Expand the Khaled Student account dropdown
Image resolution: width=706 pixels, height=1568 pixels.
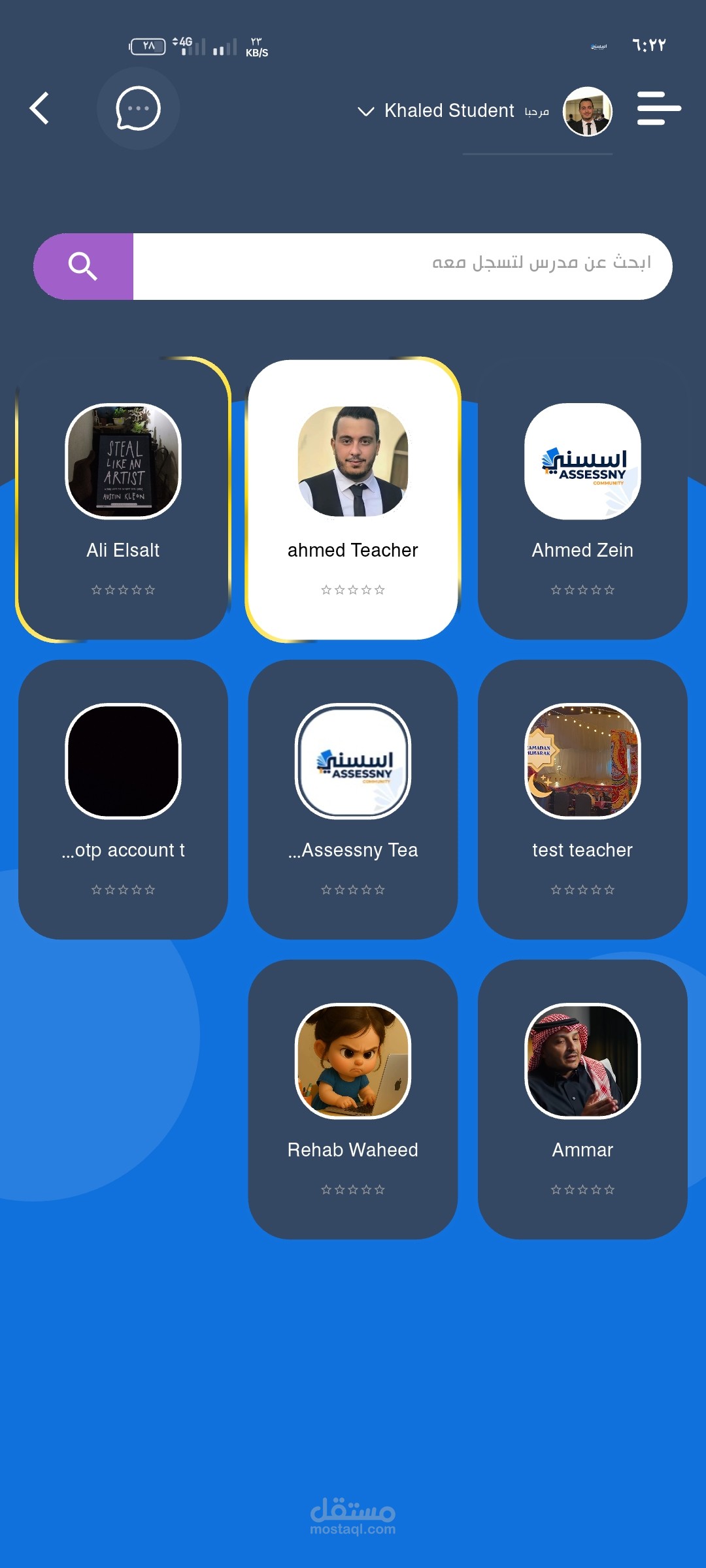[366, 112]
